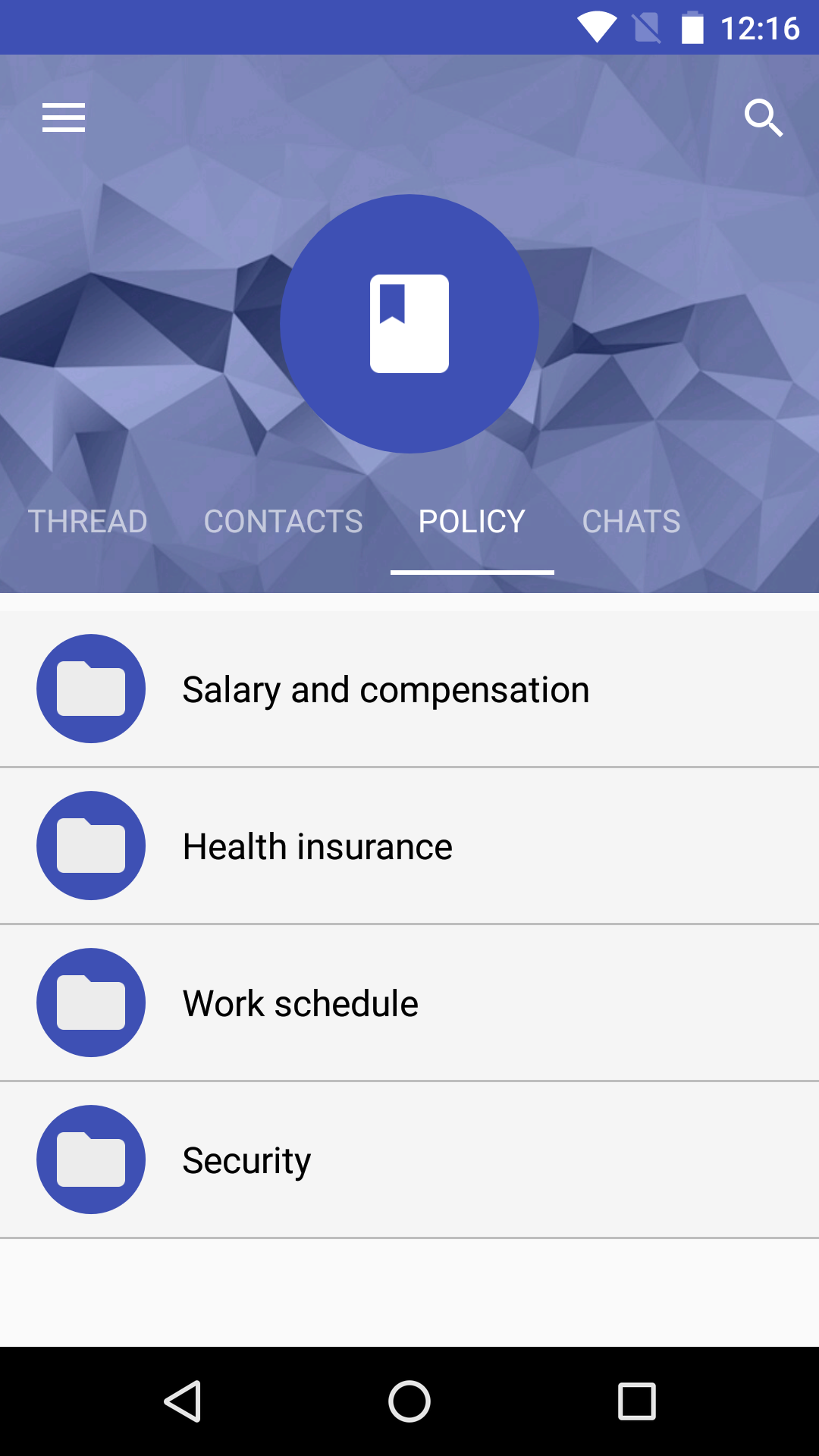This screenshot has width=819, height=1456.
Task: Open the Salary and compensation folder
Action: coord(385,689)
